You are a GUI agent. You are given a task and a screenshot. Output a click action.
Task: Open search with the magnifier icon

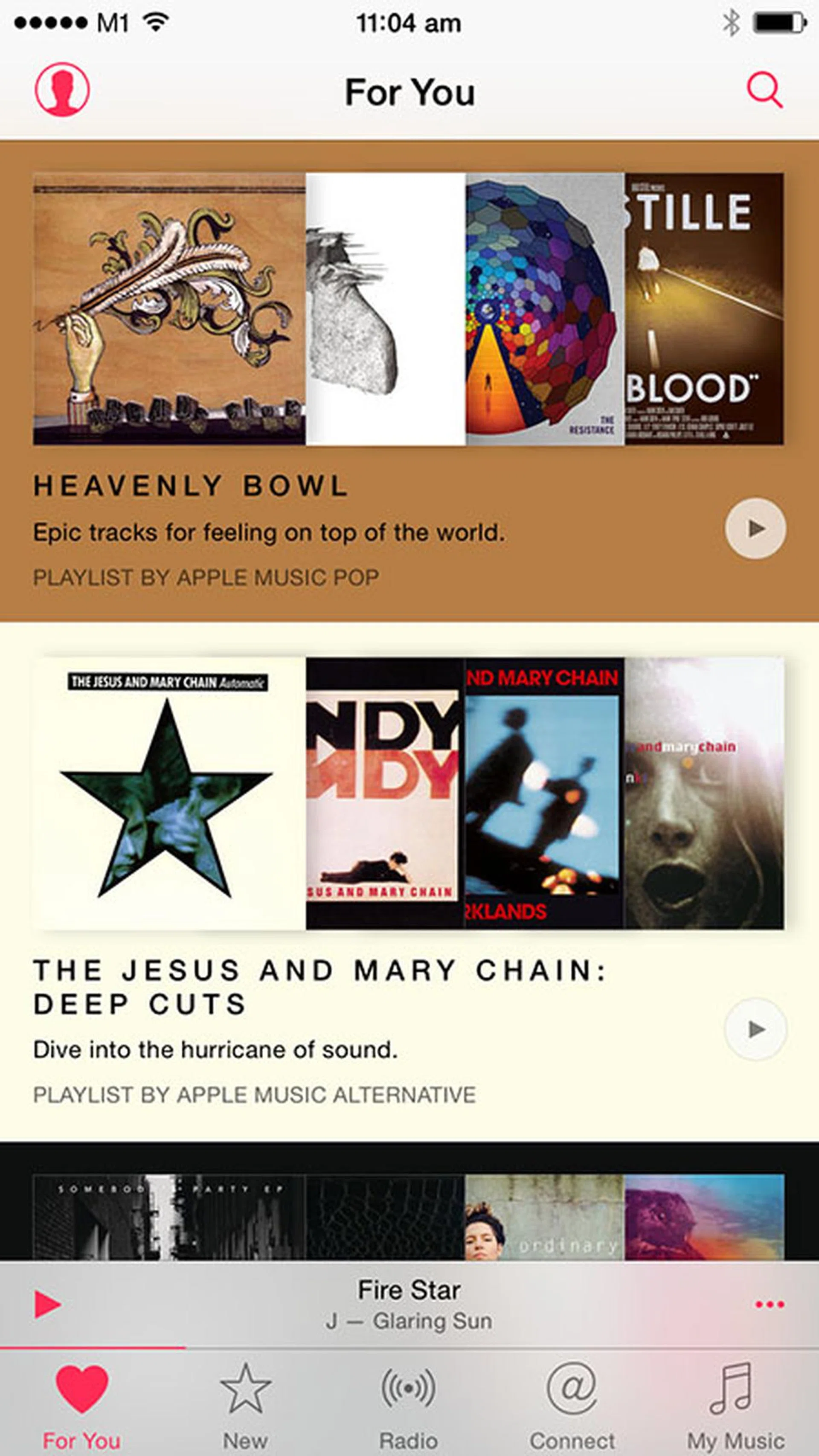coord(764,90)
